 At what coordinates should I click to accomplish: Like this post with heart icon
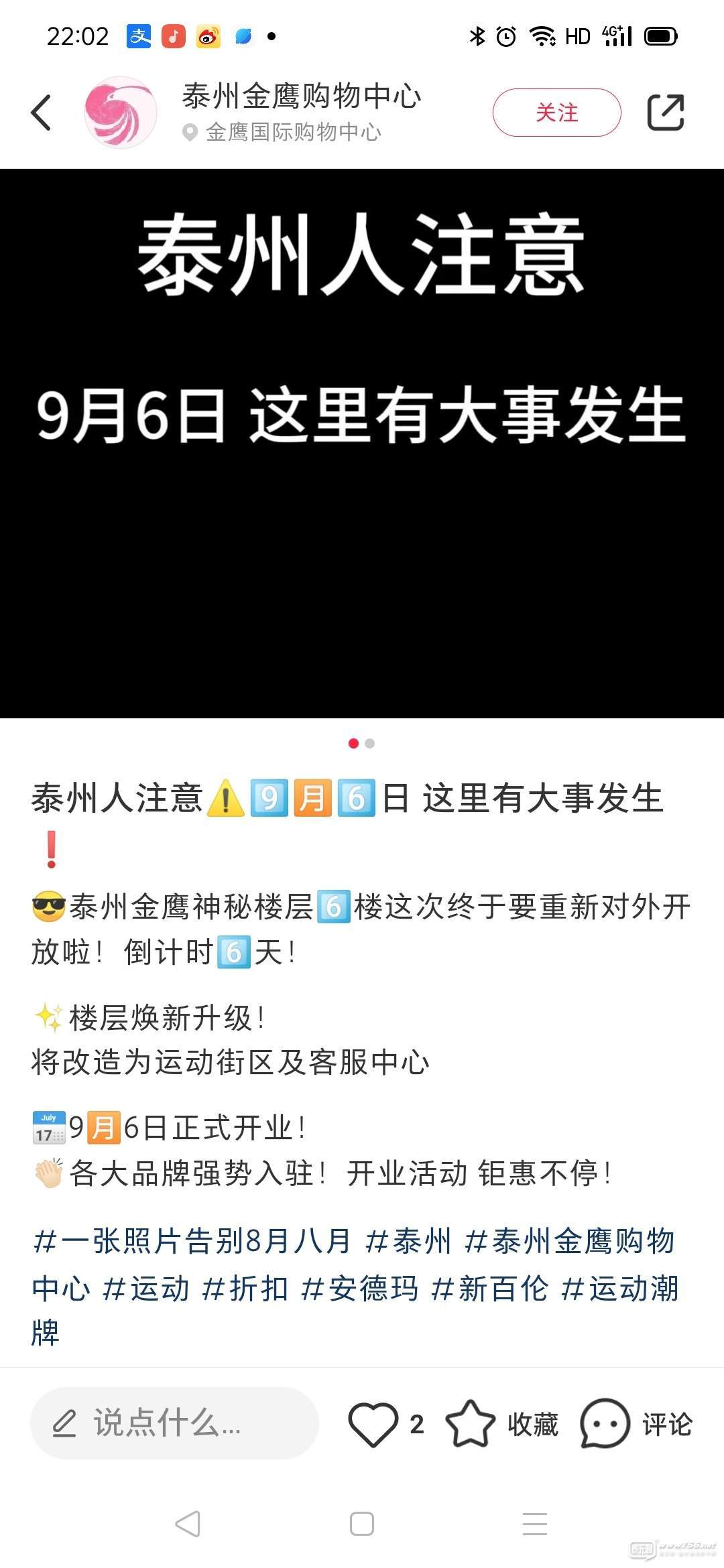point(373,1423)
